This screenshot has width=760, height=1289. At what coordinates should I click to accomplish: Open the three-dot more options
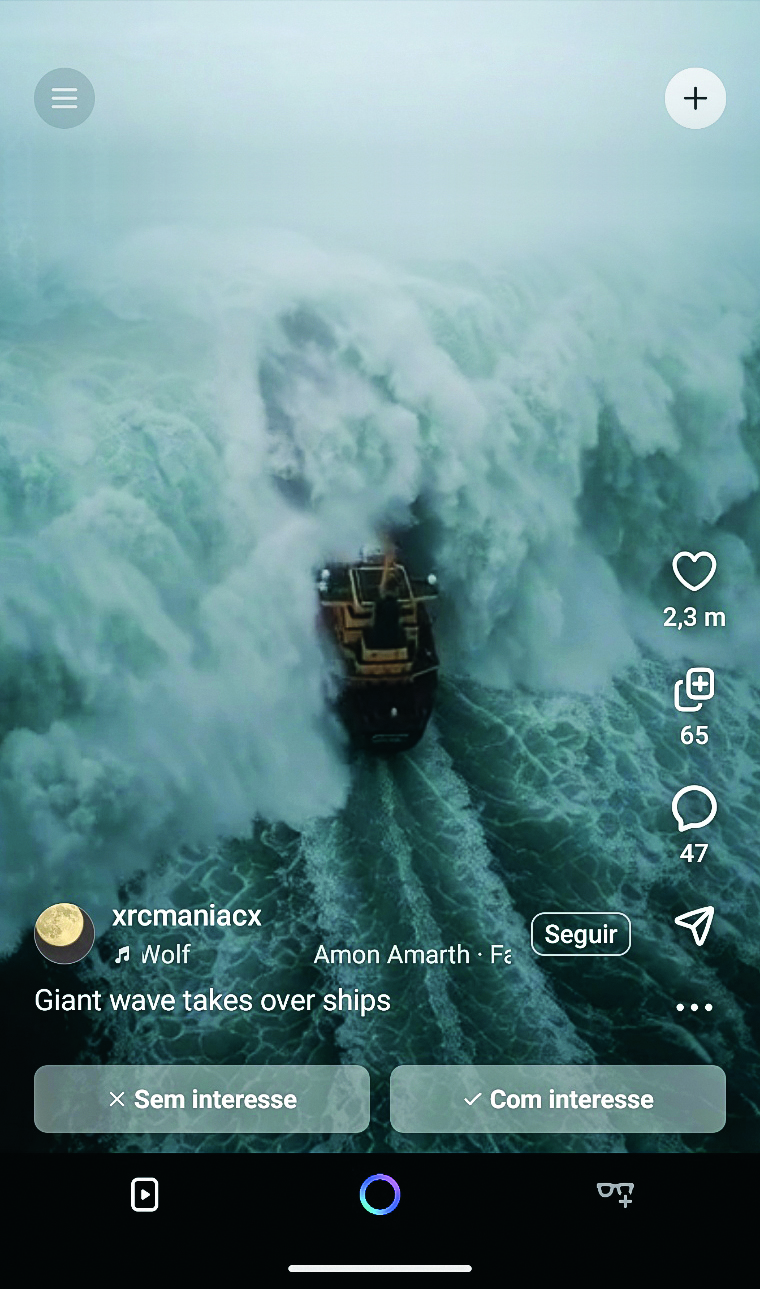click(694, 1007)
